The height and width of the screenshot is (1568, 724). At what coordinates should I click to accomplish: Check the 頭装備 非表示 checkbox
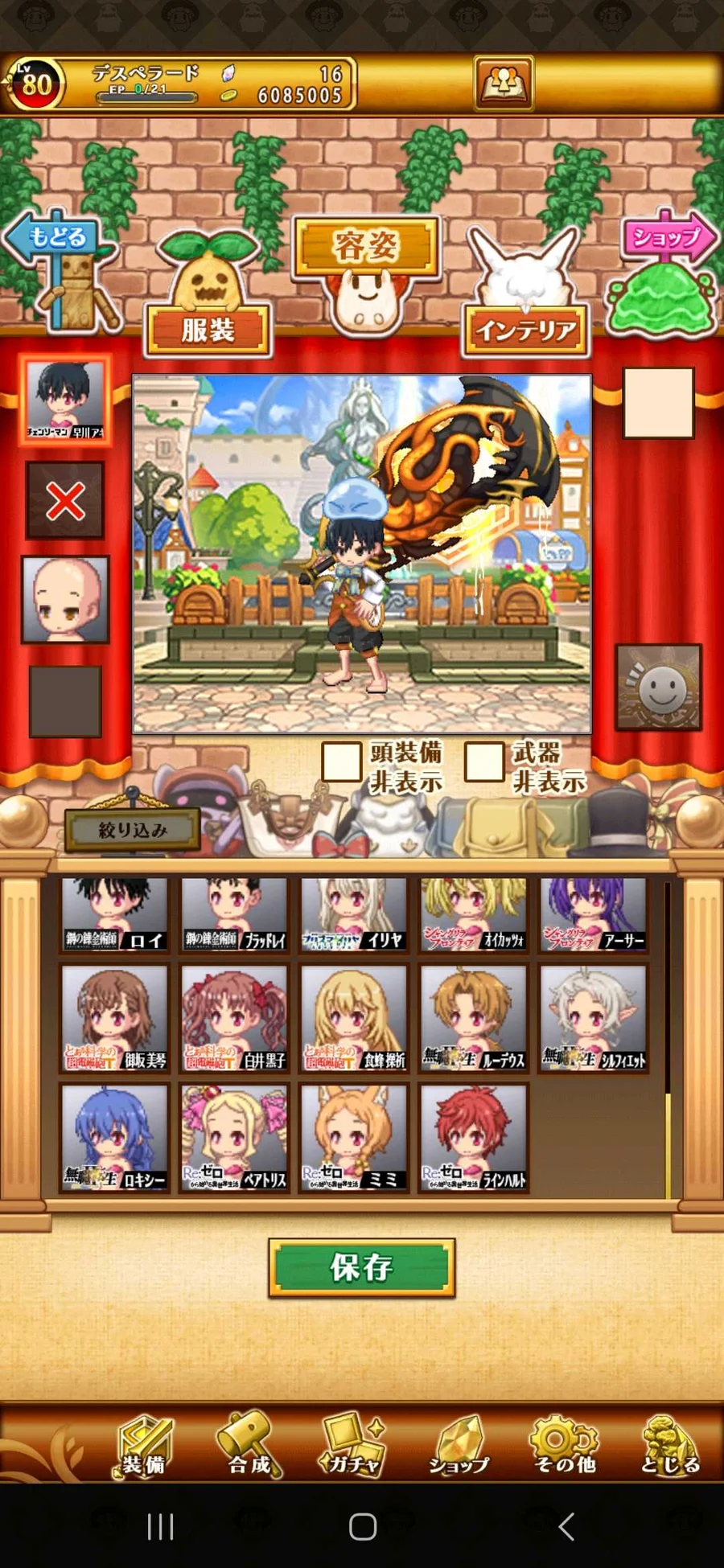pos(341,761)
